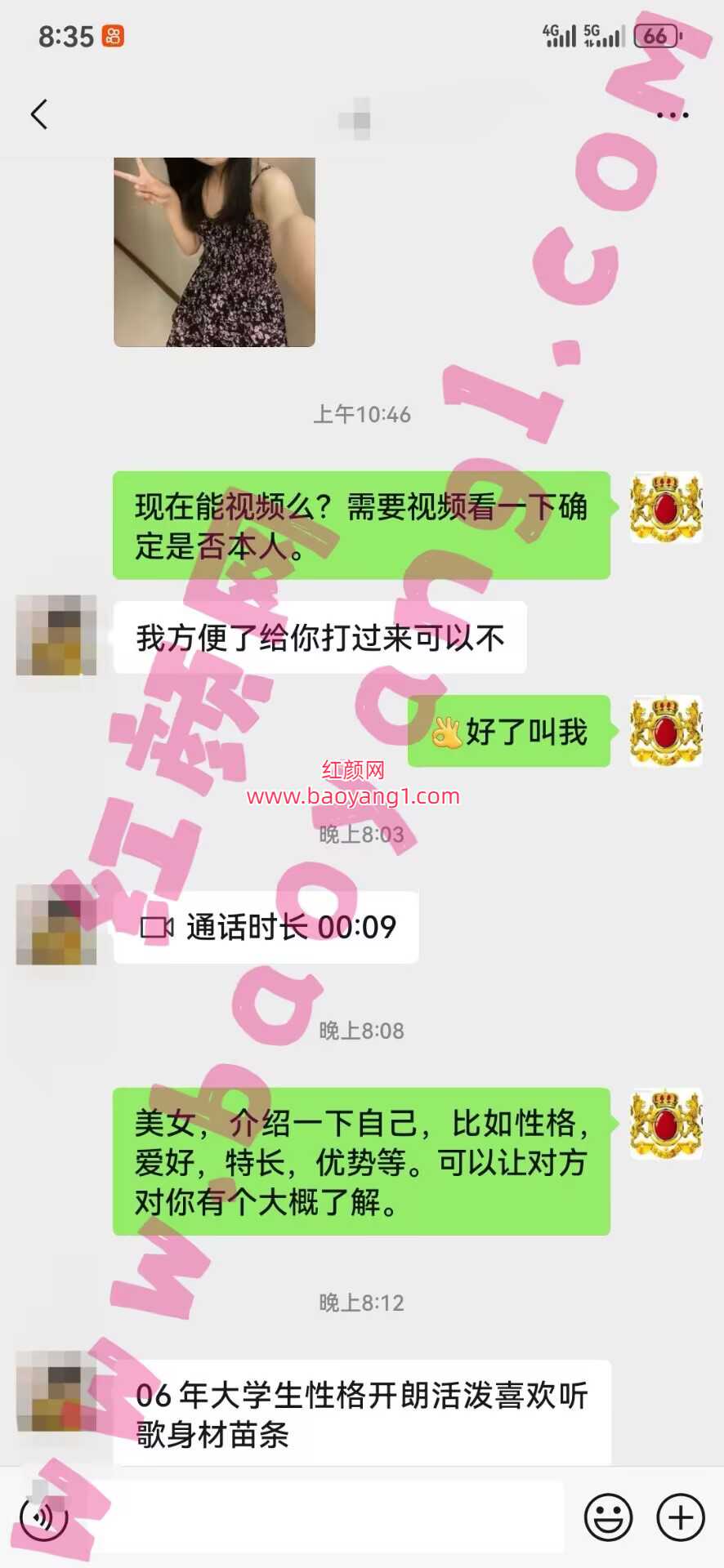Go back to the chat list
This screenshot has height=1568, width=724.
(39, 114)
